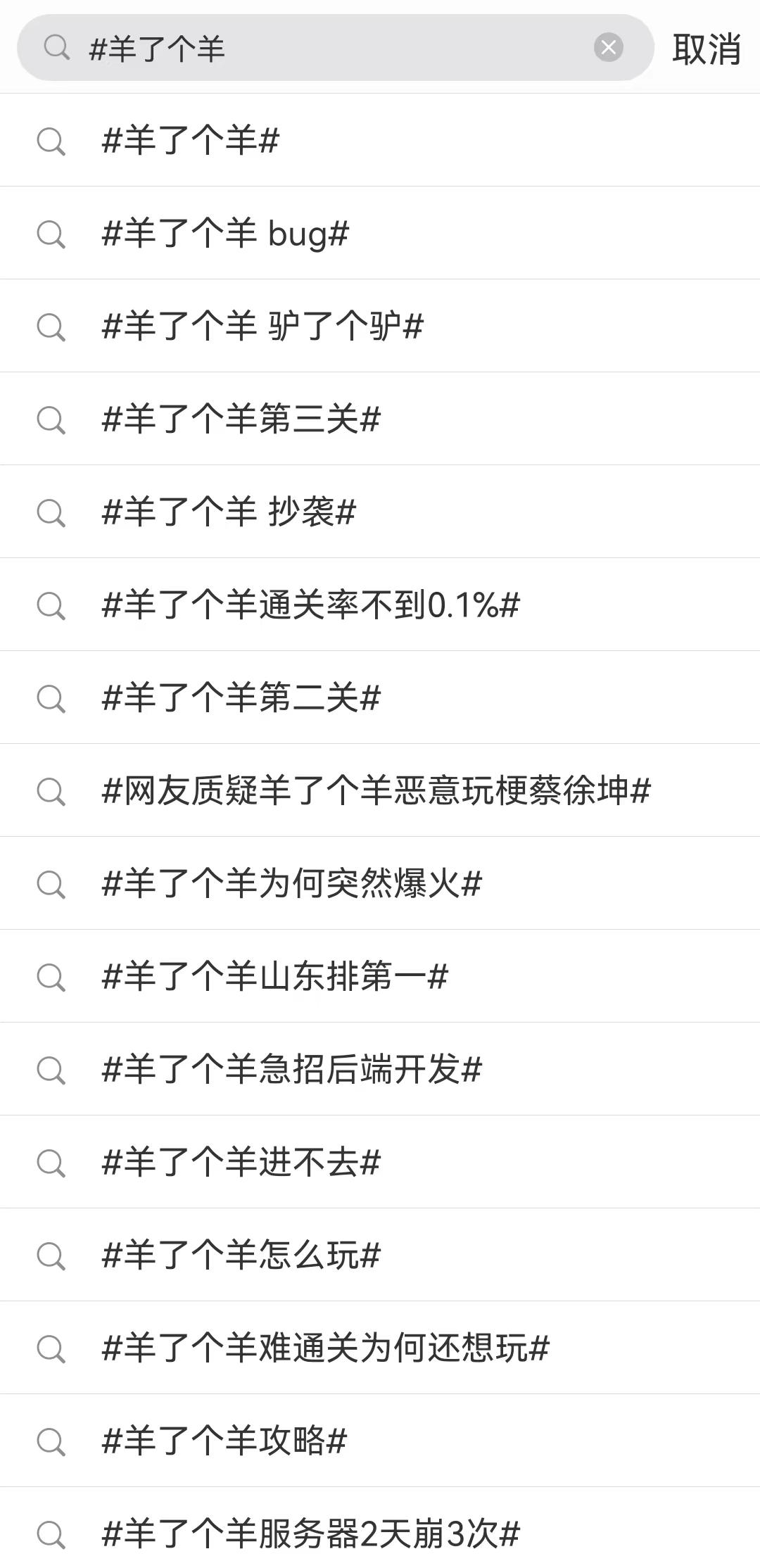Focus the search field containing #羊了个羊
The height and width of the screenshot is (1568, 760).
point(336,48)
